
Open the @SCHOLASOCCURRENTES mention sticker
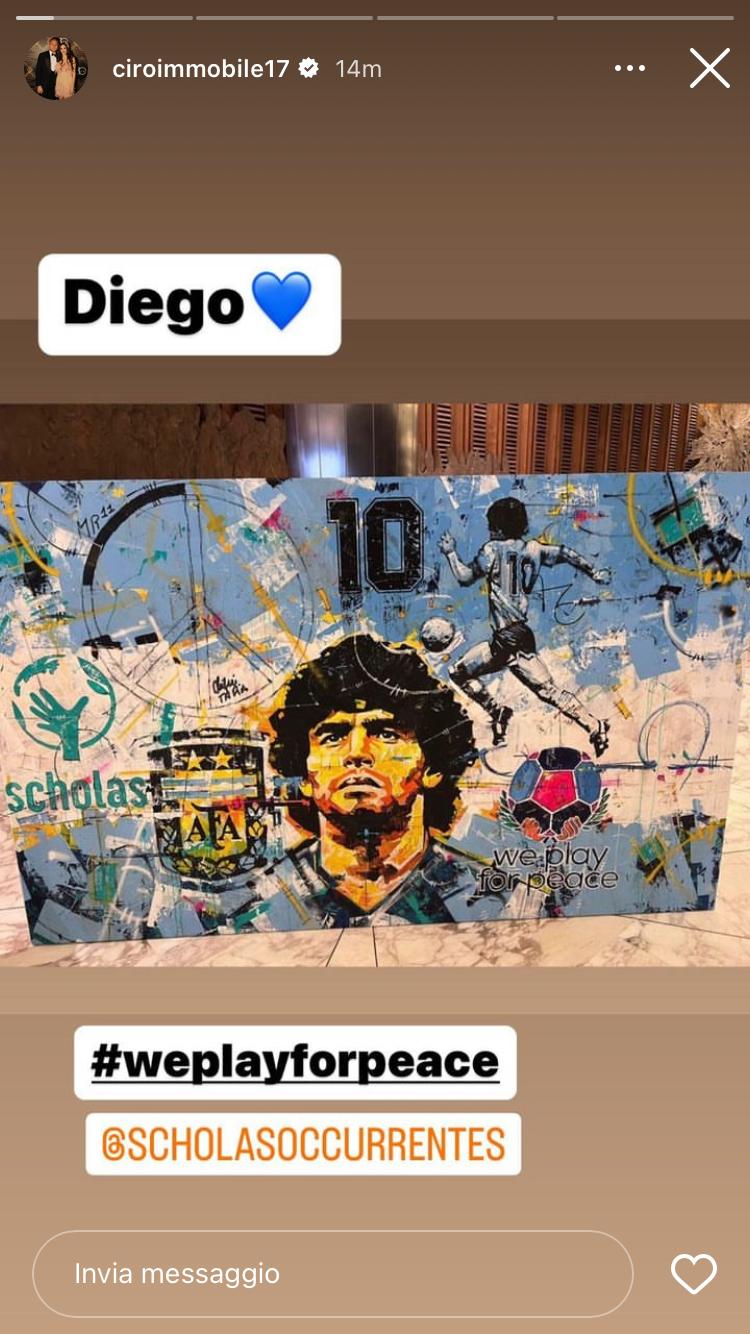pos(303,1144)
